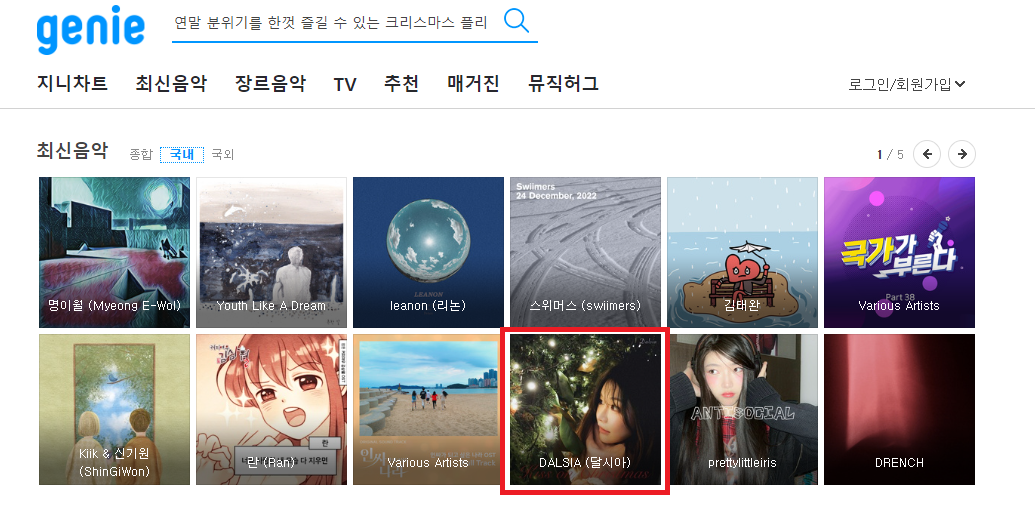Go to previous page of new music

click(927, 154)
